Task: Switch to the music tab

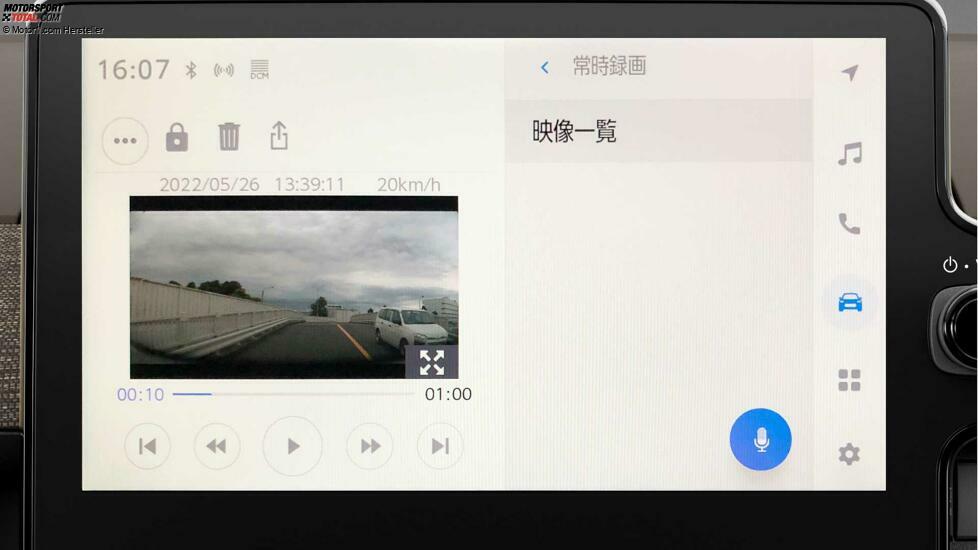Action: pyautogui.click(x=850, y=154)
